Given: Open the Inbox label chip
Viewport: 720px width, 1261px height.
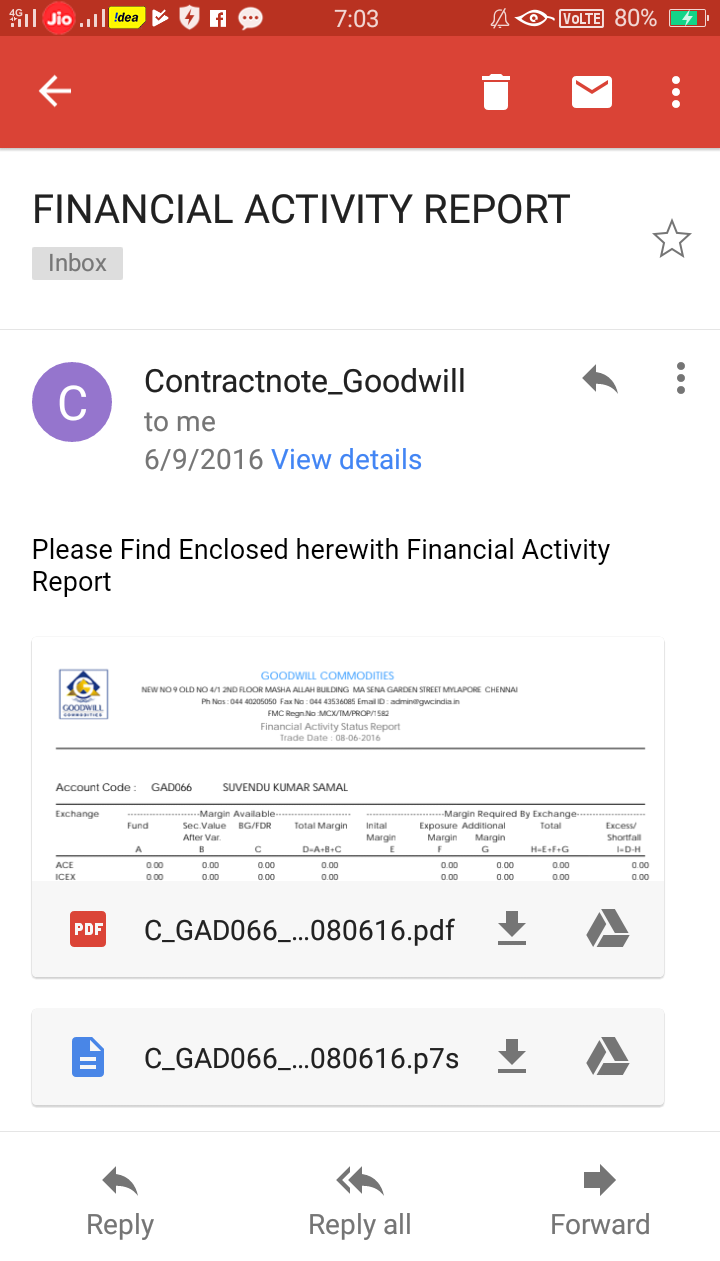Looking at the screenshot, I should (x=77, y=263).
